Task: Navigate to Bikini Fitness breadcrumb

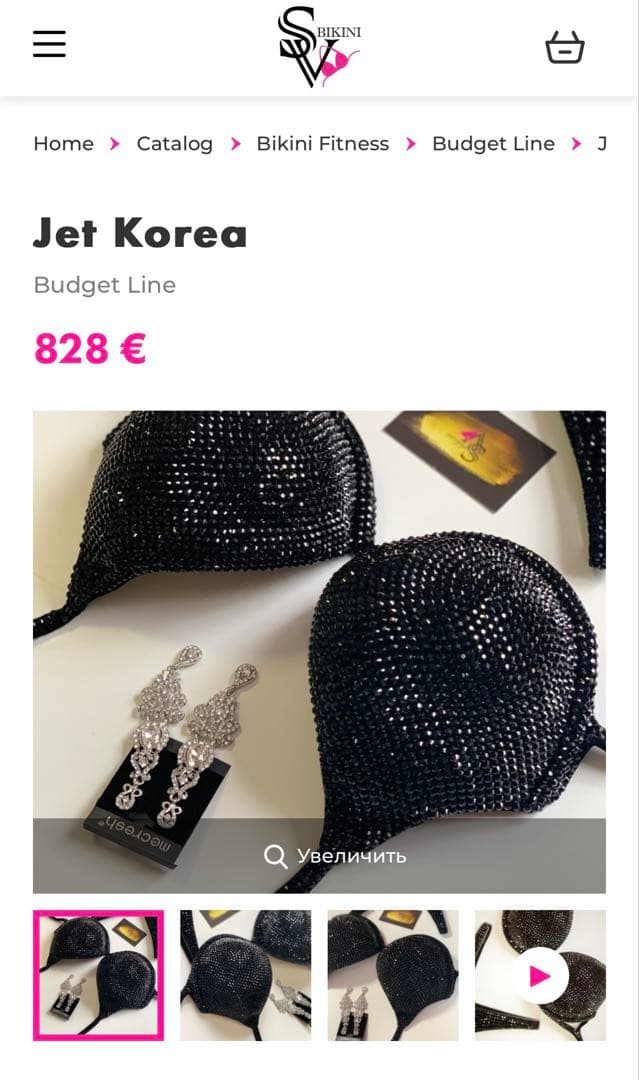Action: (322, 144)
